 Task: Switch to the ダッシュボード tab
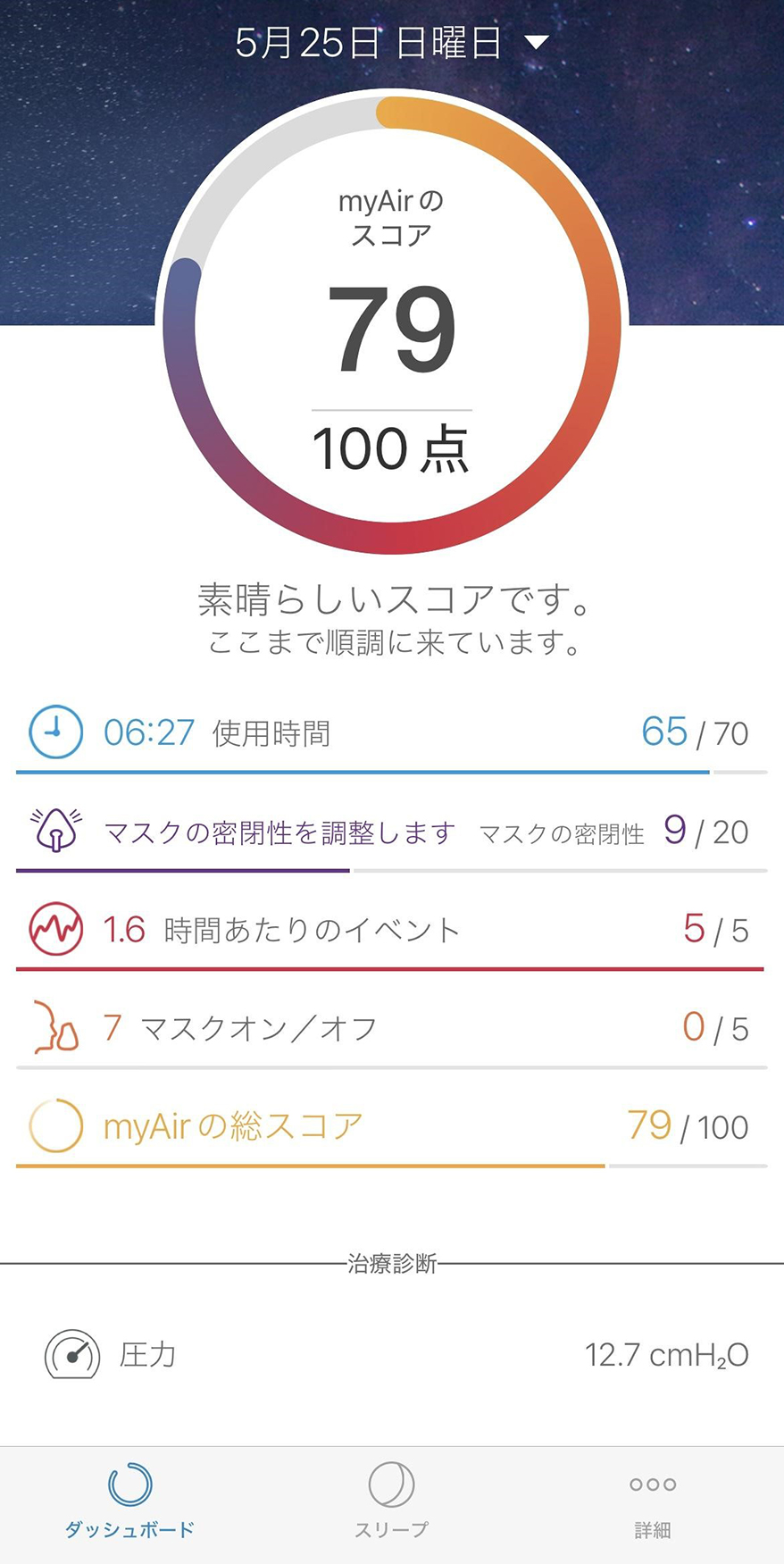tap(129, 1501)
